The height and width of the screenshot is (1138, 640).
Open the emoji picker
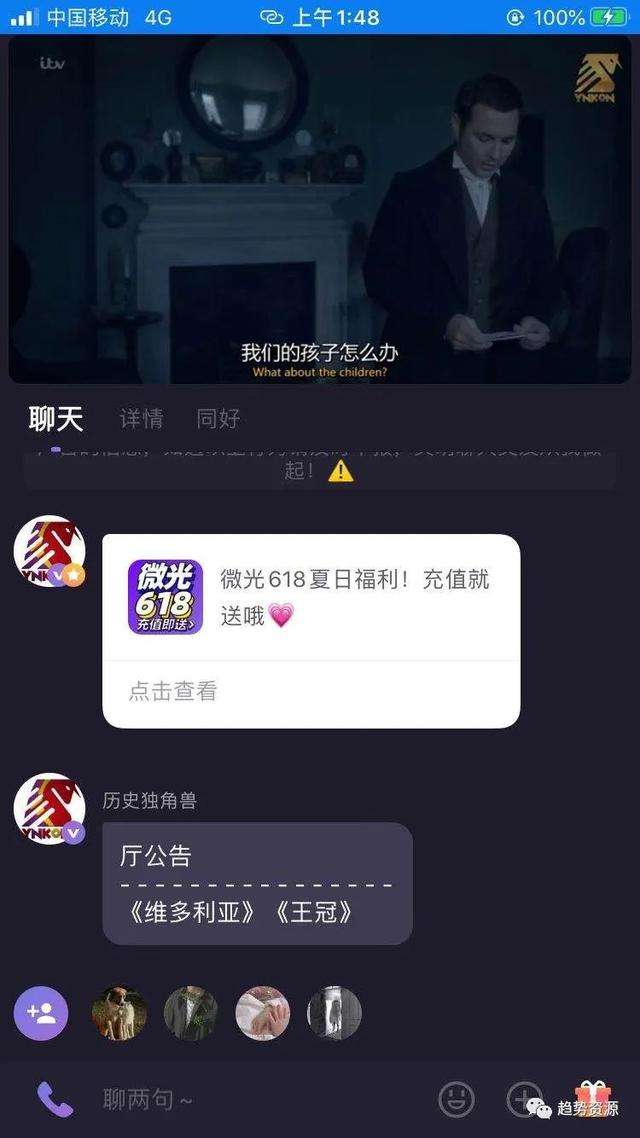point(456,1100)
